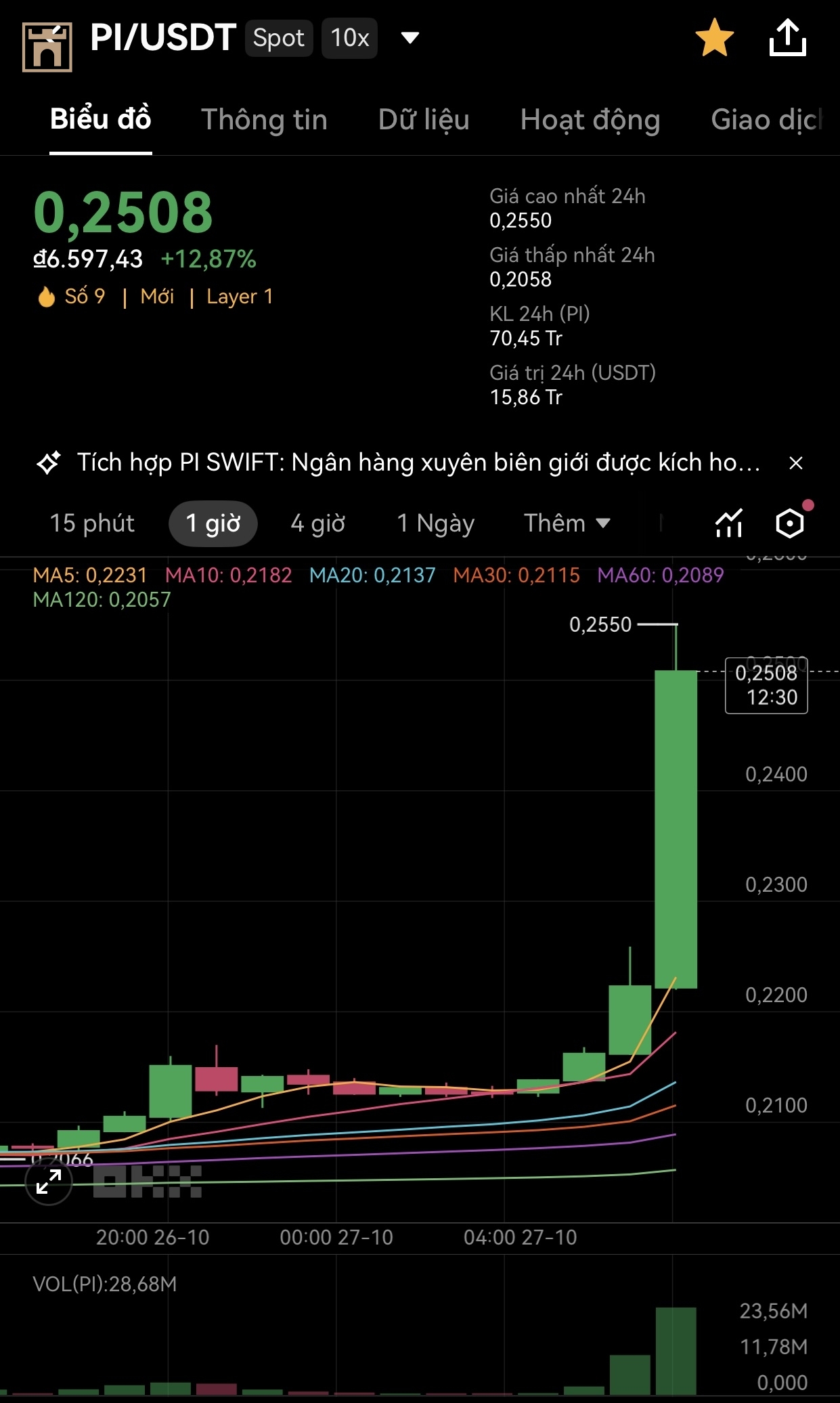
Task: Open the PI SWIFT news banner
Action: pyautogui.click(x=418, y=462)
